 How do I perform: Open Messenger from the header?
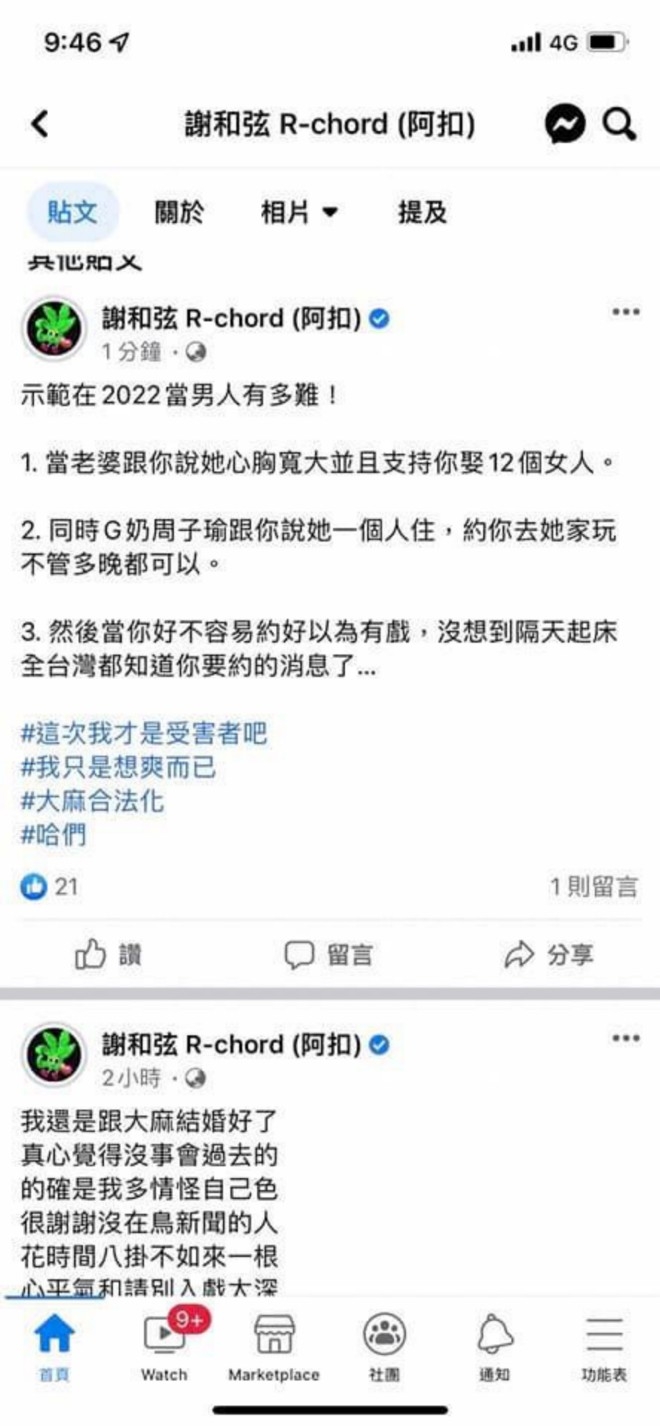(565, 125)
